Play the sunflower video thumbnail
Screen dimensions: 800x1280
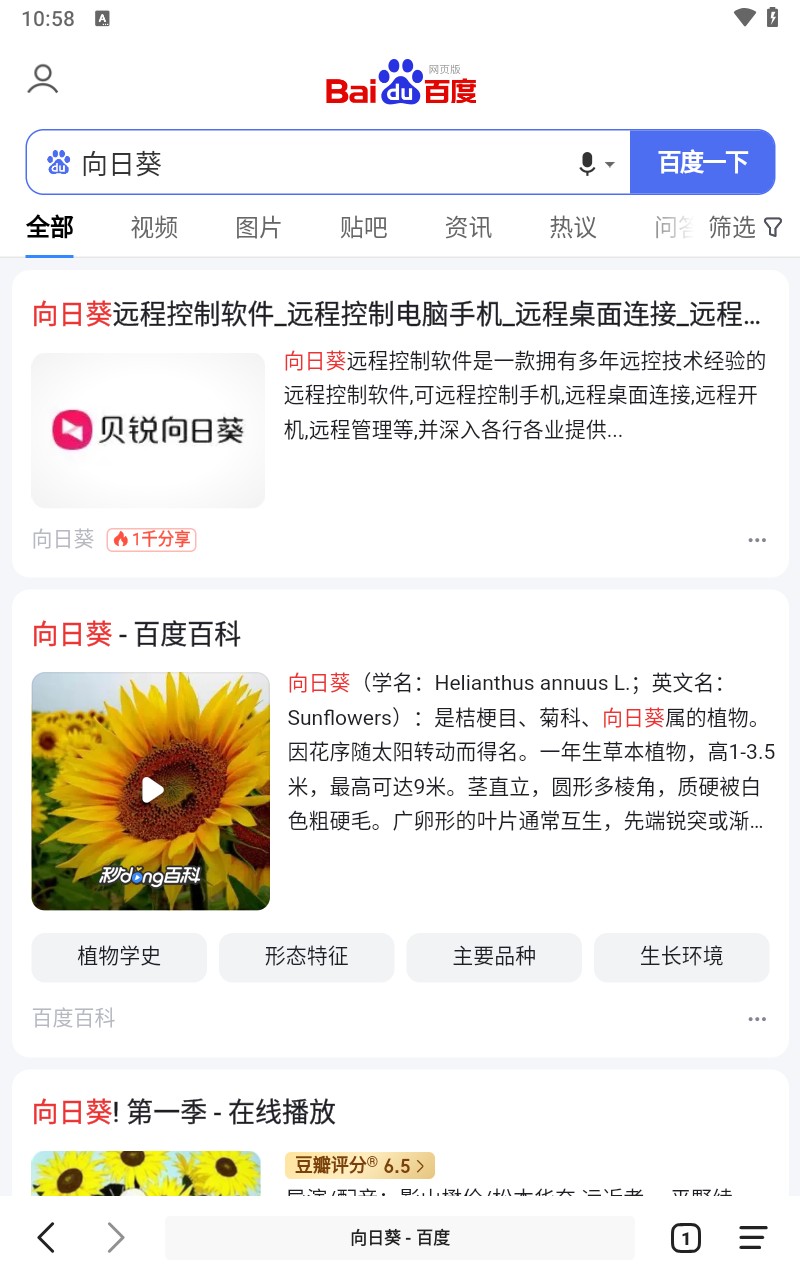151,790
